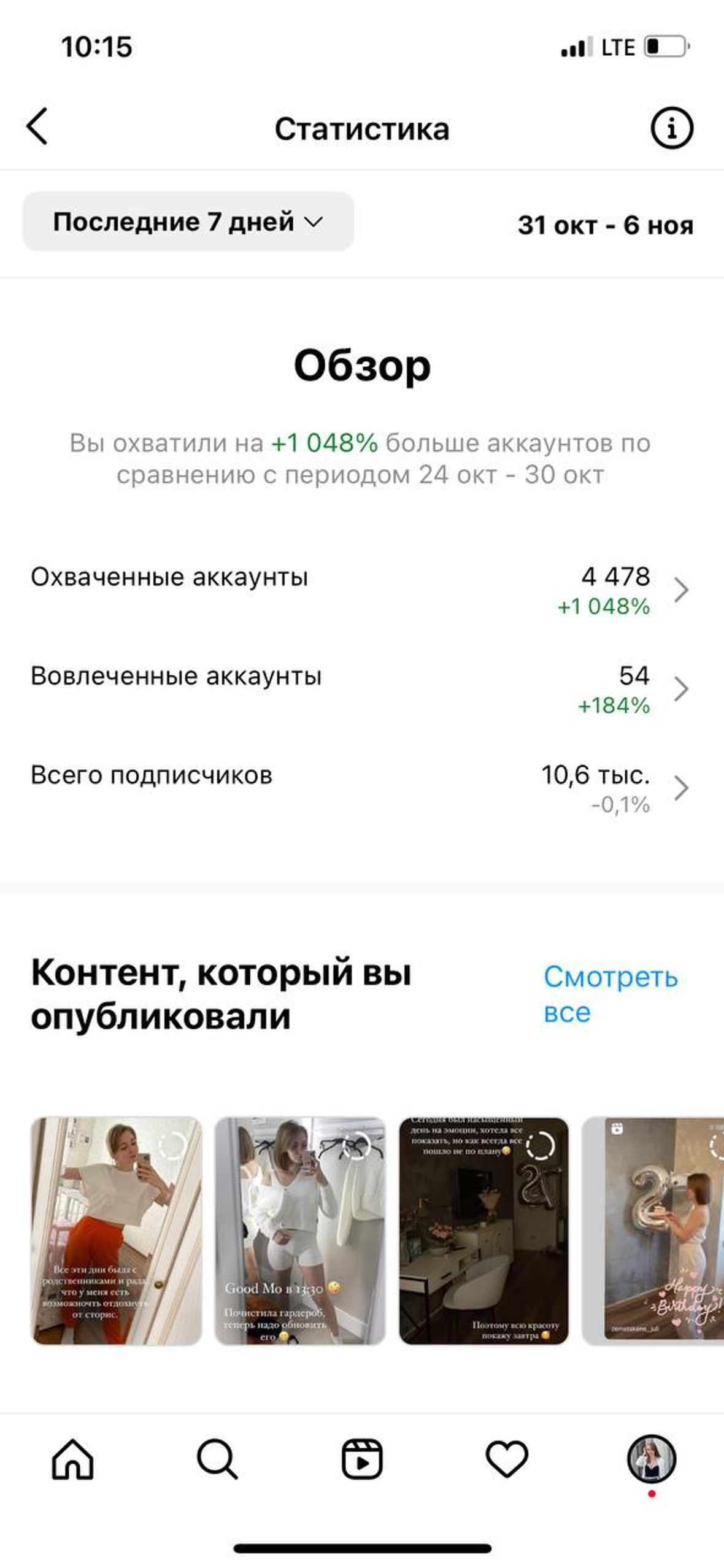The width and height of the screenshot is (724, 1568).
Task: Switch to the Search tab
Action: click(x=217, y=1459)
